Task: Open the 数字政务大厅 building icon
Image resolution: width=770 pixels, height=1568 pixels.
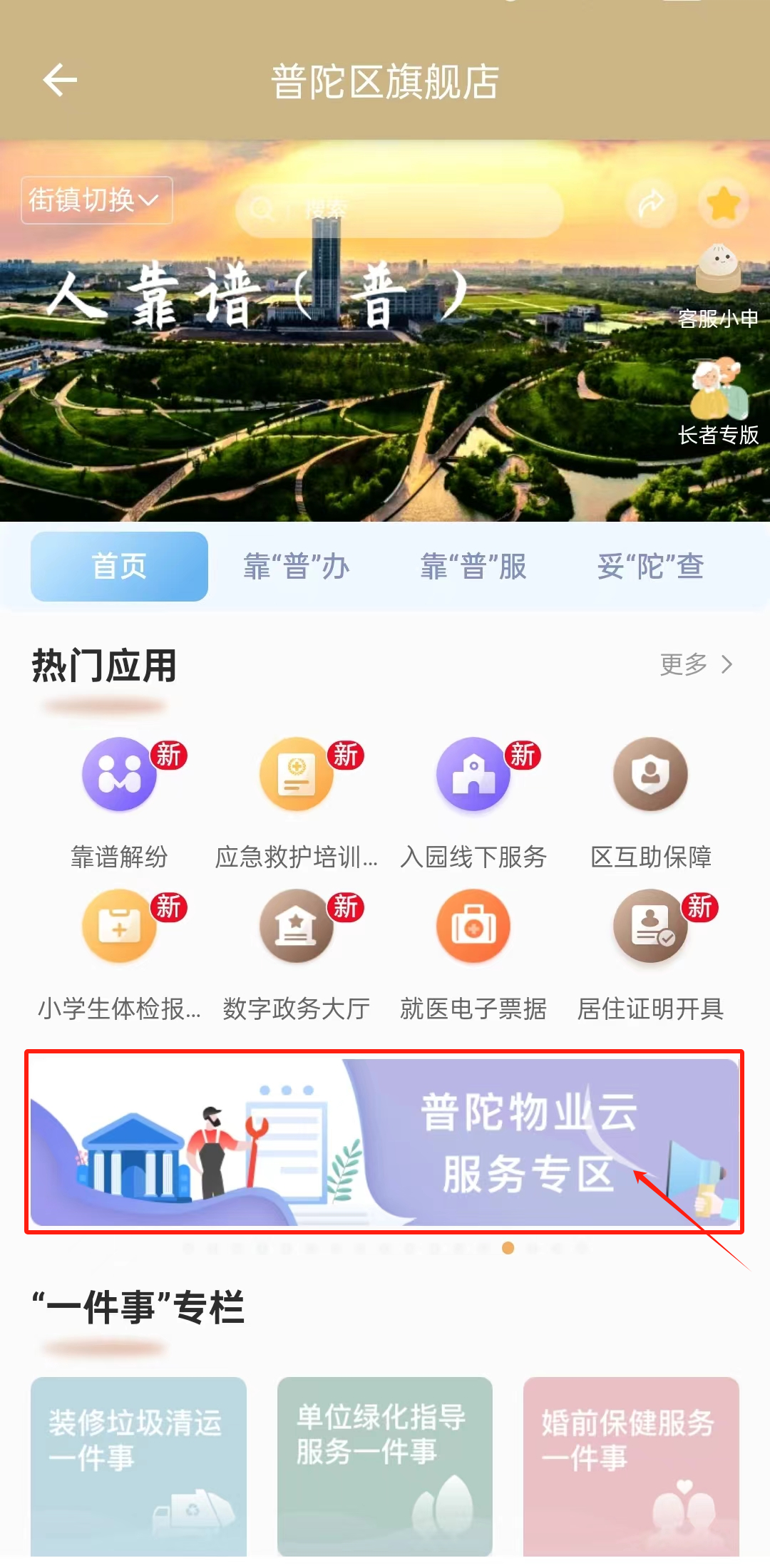Action: [x=297, y=927]
